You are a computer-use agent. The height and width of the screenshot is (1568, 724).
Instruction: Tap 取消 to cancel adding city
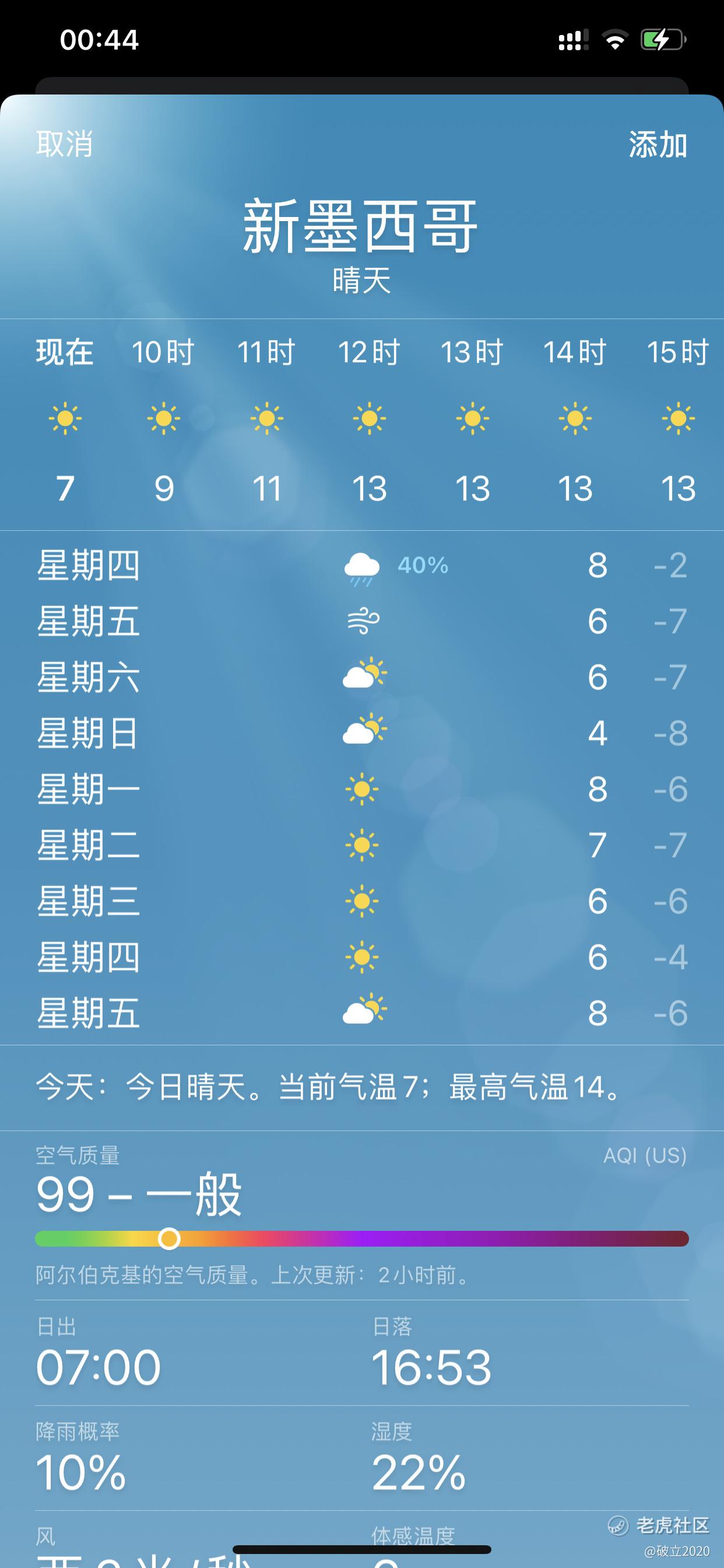click(x=65, y=144)
